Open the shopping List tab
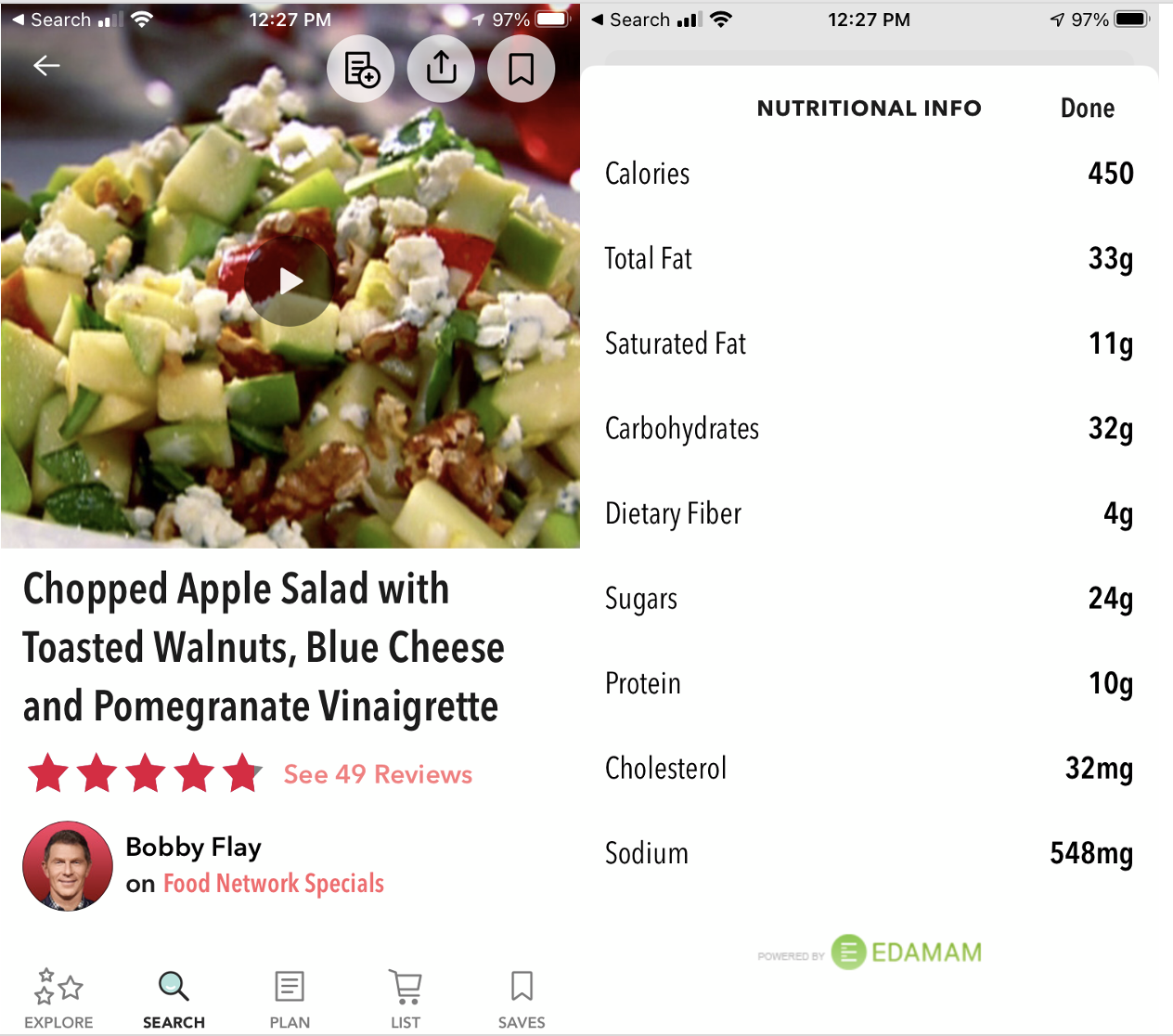The image size is (1173, 1036). [406, 998]
